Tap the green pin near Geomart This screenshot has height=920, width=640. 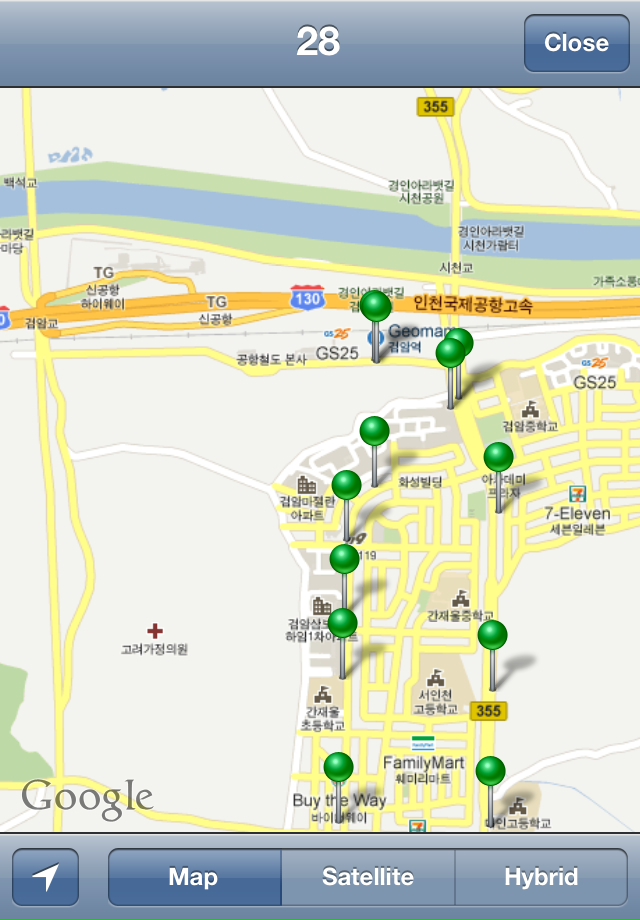376,306
